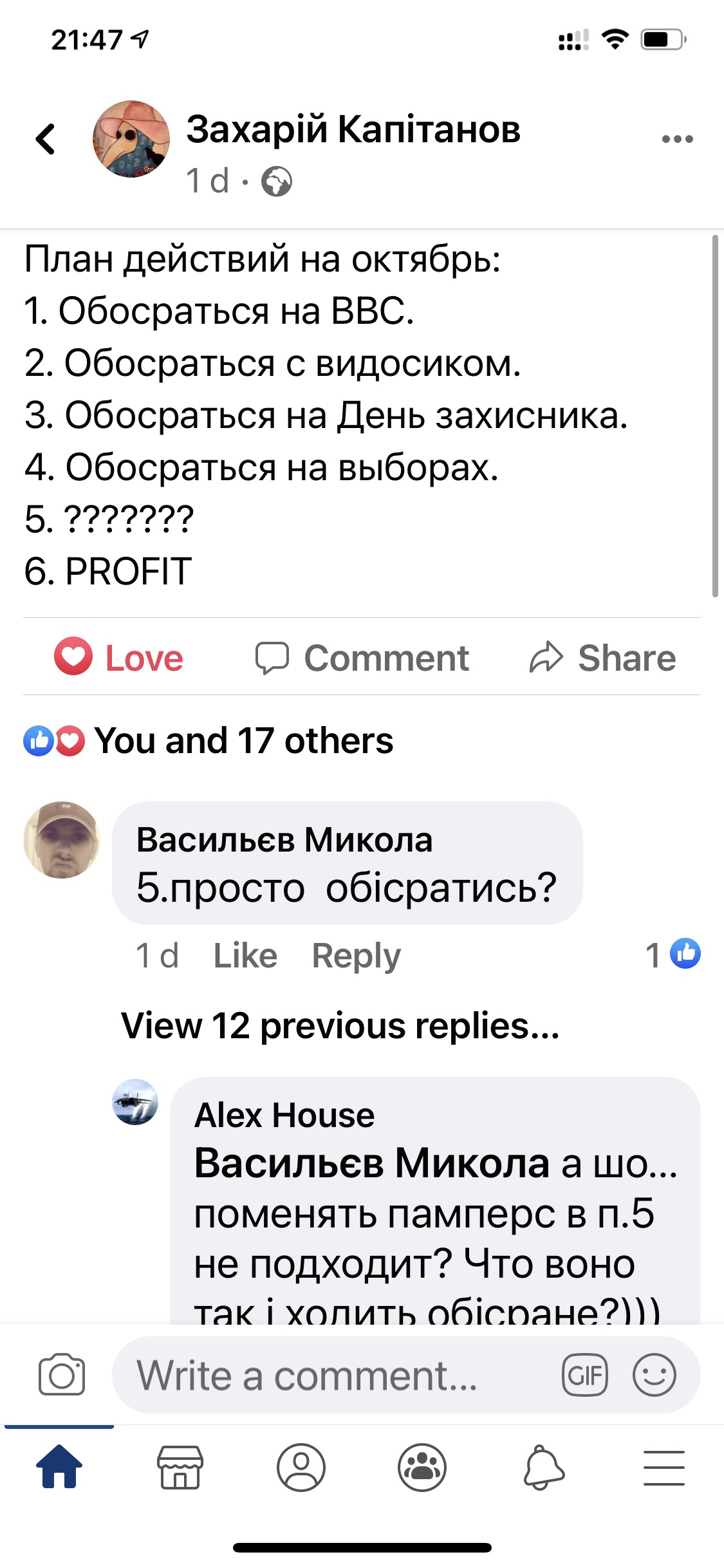Share this post
Screen dimensions: 724x1568
[602, 657]
